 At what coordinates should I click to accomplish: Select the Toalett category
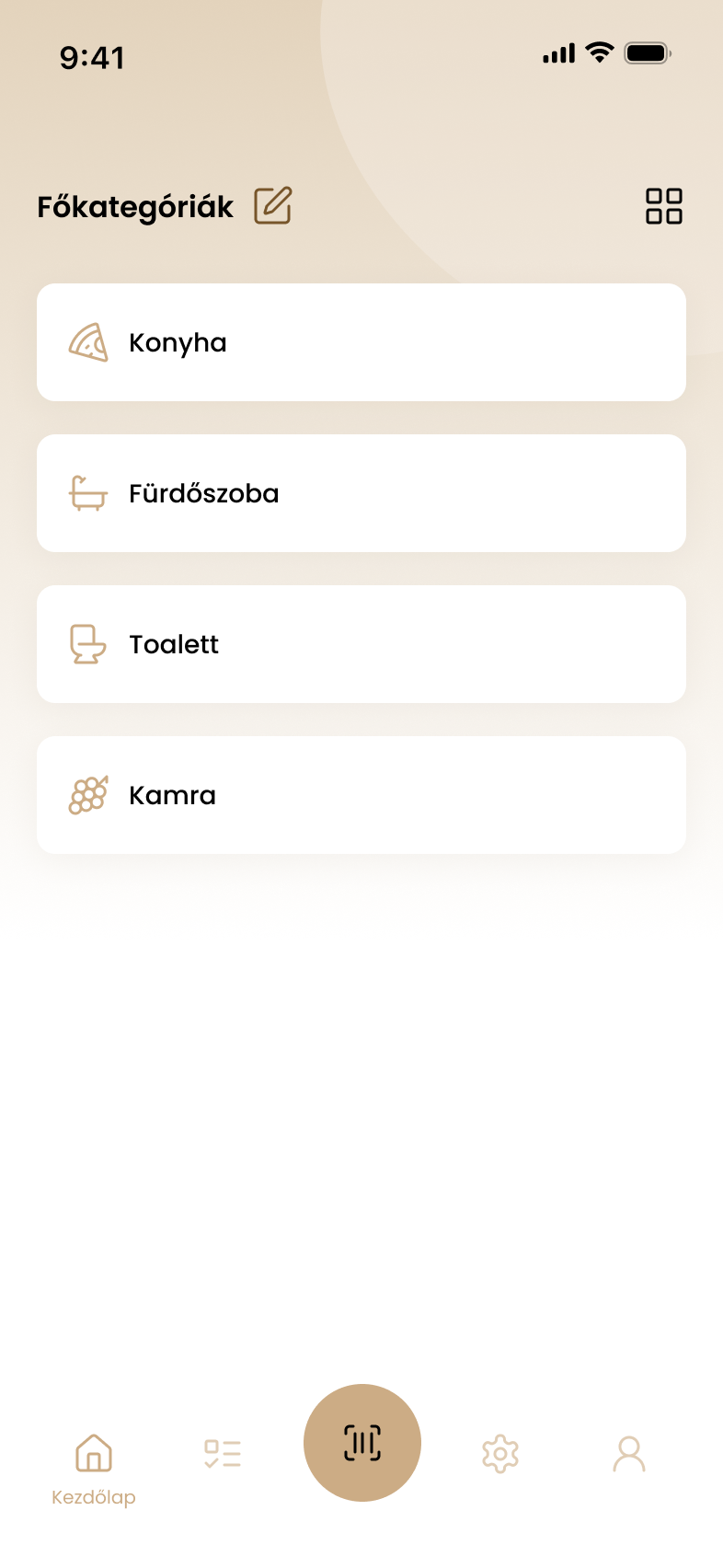point(361,644)
